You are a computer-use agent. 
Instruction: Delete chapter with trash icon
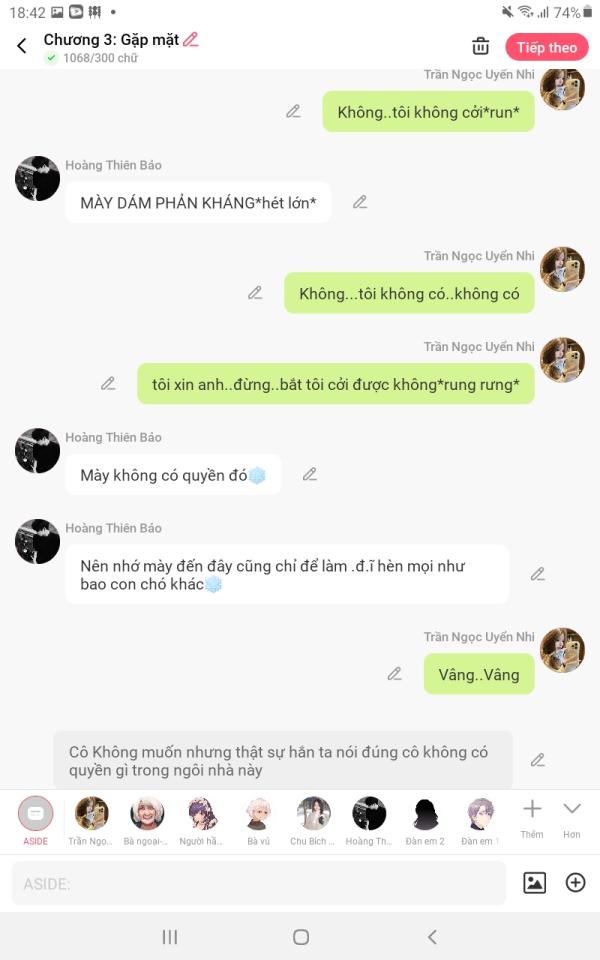click(x=481, y=46)
